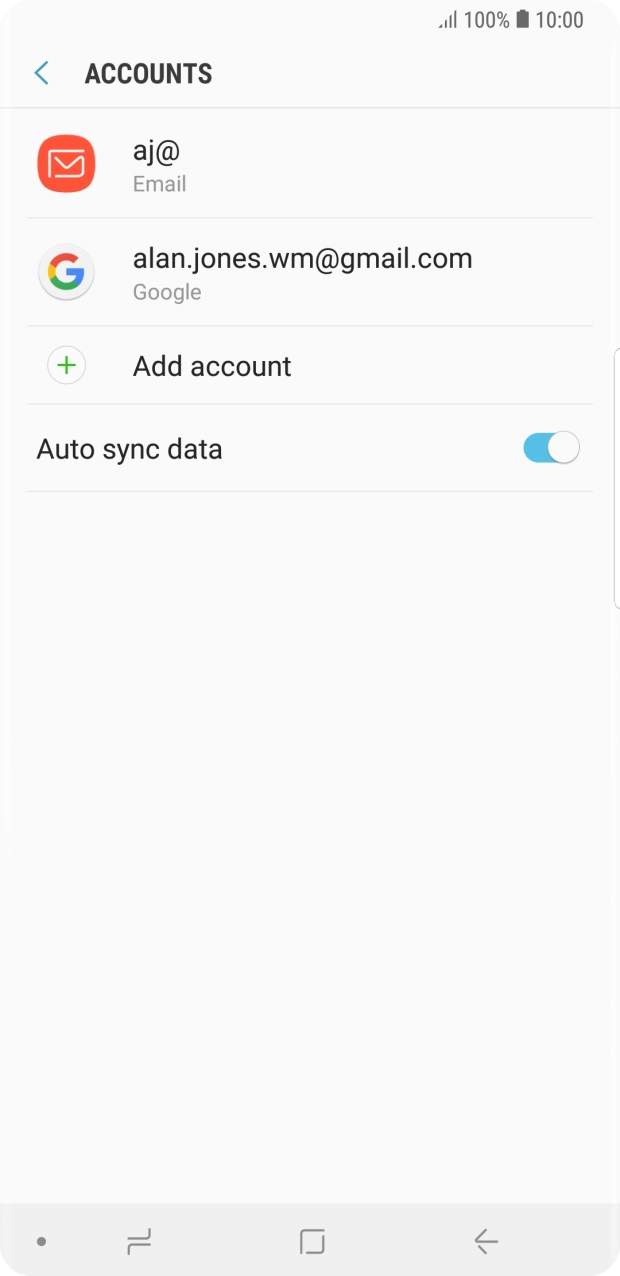Add a new account
This screenshot has width=620, height=1276.
pyautogui.click(x=212, y=366)
